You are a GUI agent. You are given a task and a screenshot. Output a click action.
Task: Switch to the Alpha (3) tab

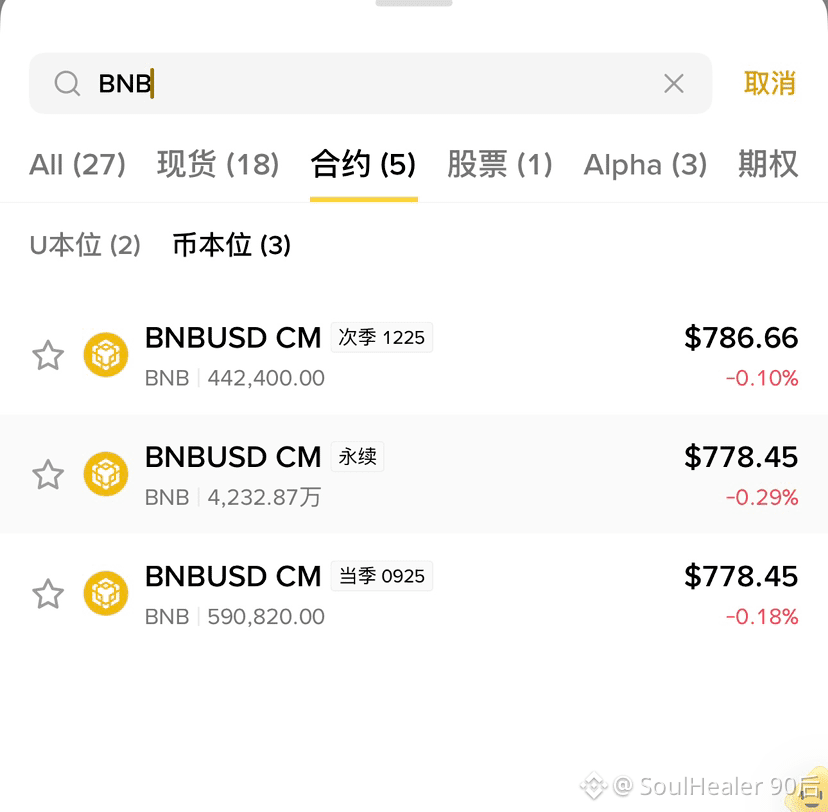coord(645,164)
